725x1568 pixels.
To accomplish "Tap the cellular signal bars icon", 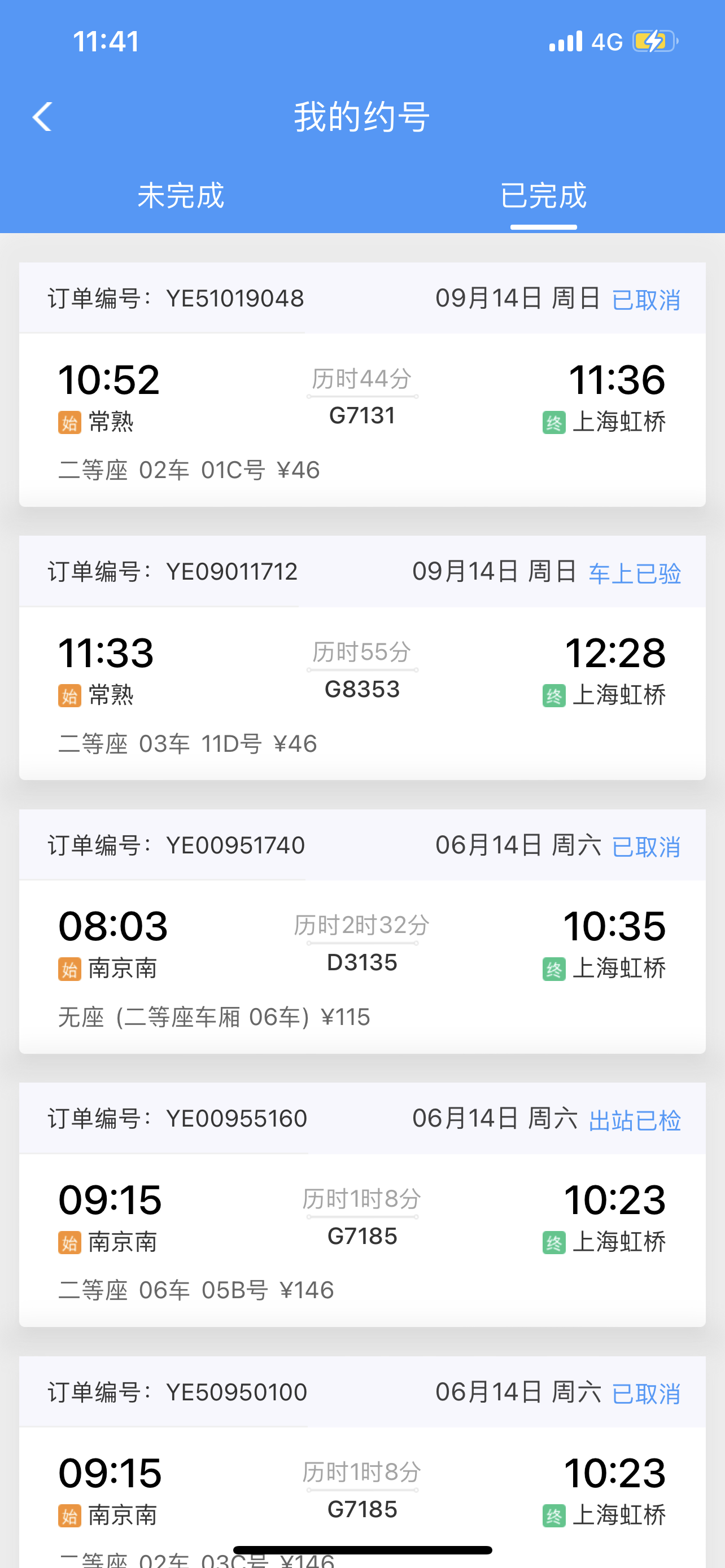I will click(566, 40).
